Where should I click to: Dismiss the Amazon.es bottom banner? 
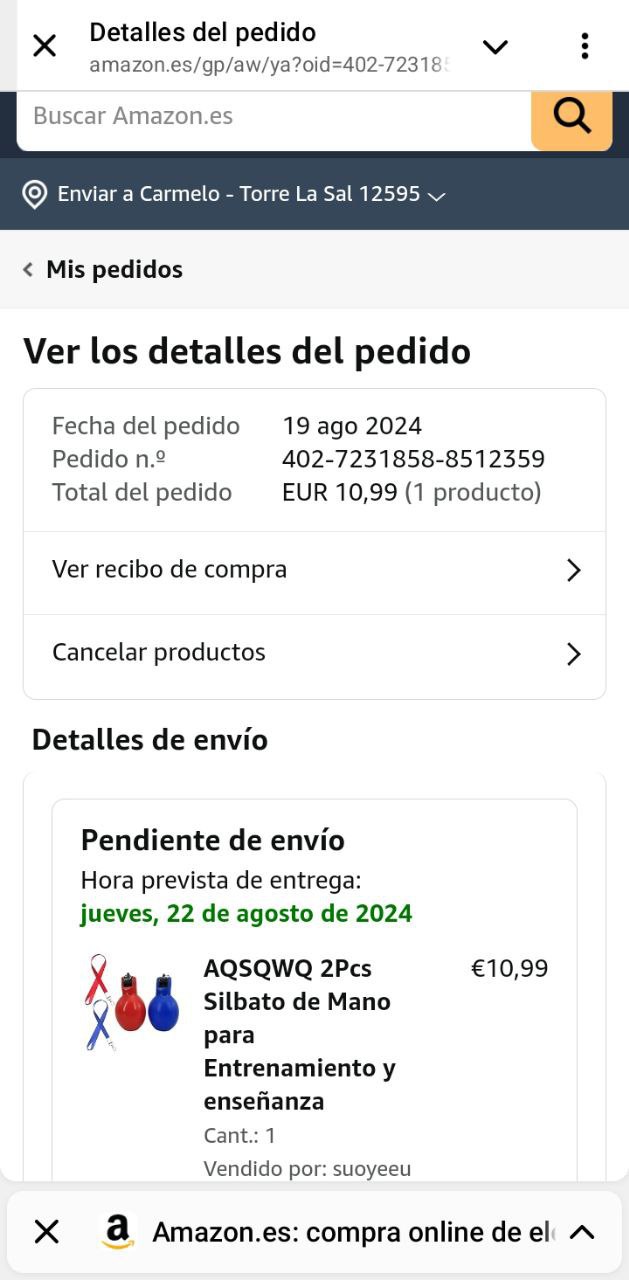[x=47, y=1232]
